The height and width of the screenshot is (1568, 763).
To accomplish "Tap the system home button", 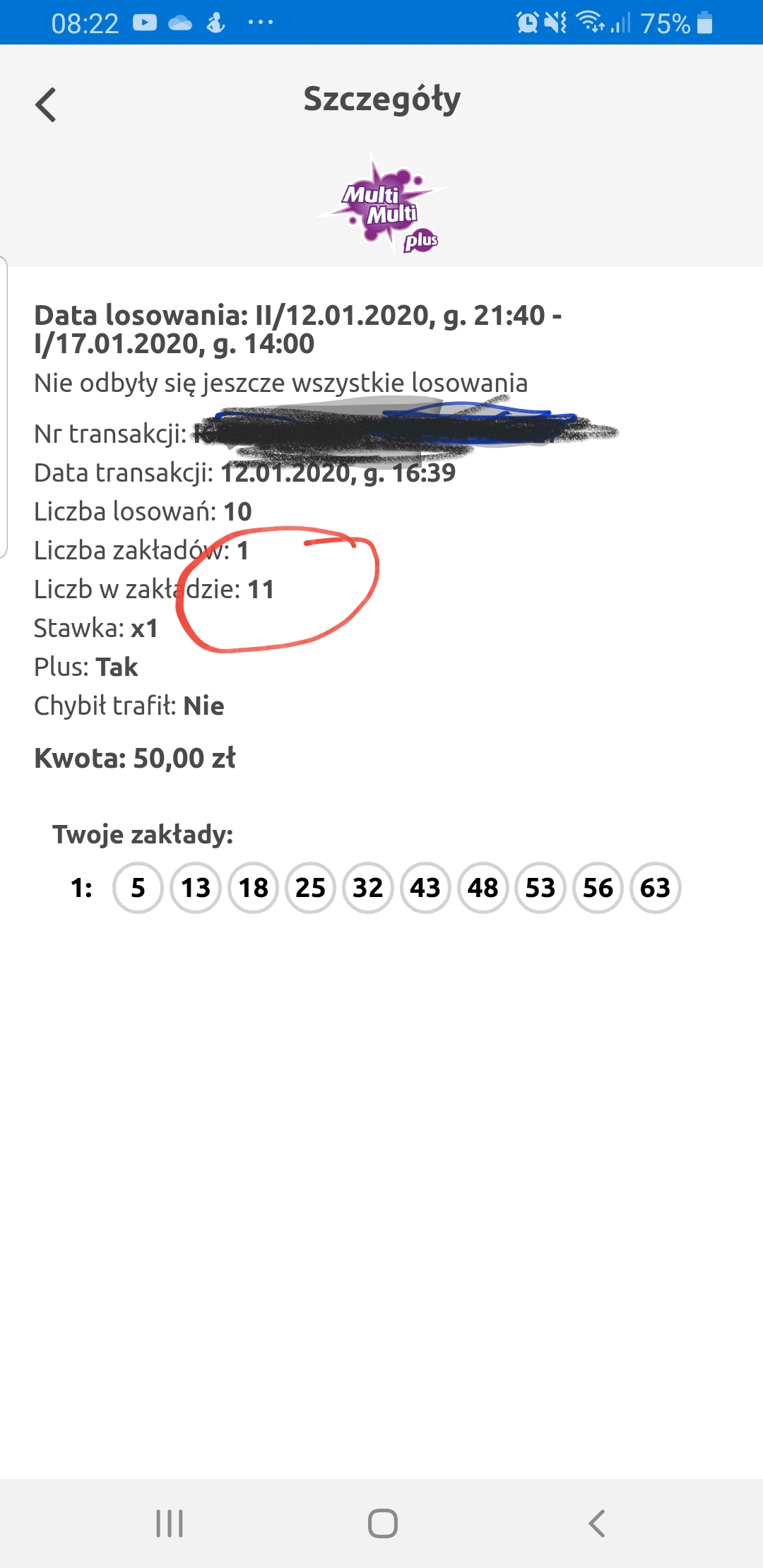I will pos(382,1524).
